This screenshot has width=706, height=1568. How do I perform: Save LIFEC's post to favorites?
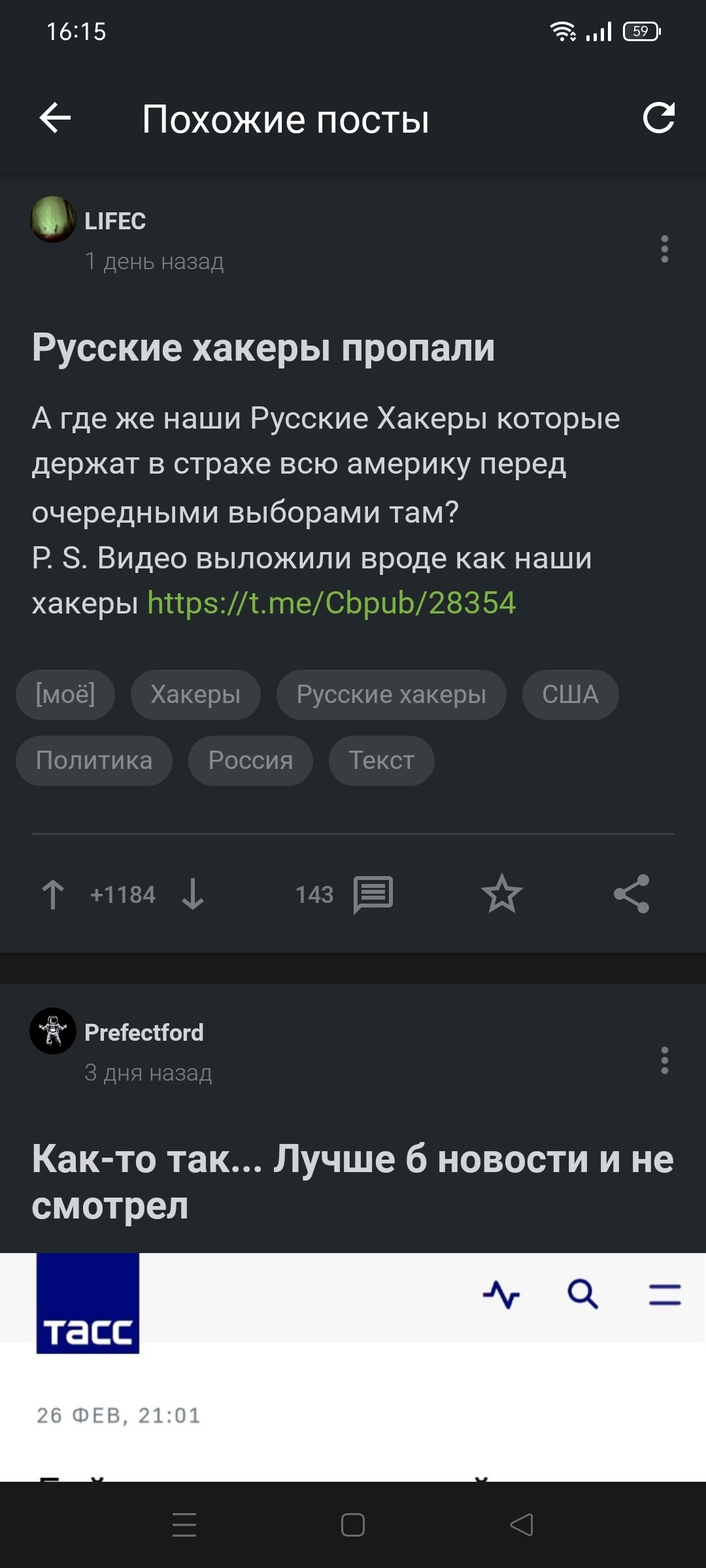click(x=501, y=894)
